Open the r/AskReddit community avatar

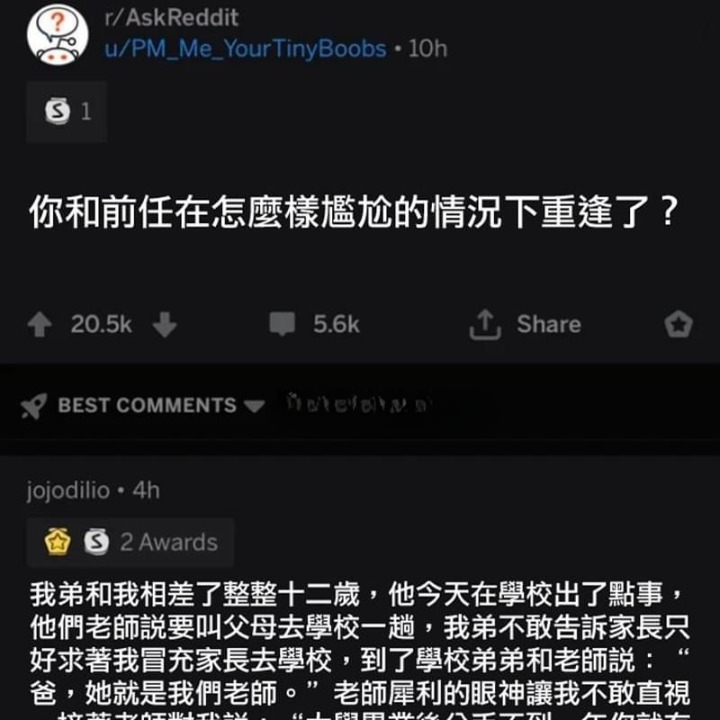pos(57,34)
